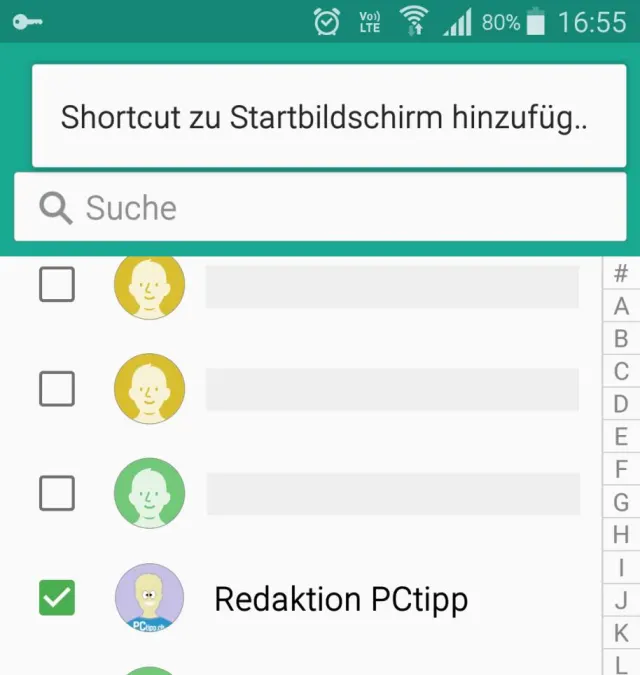The height and width of the screenshot is (675, 640).
Task: Jump to letter A in the index
Action: tap(621, 307)
